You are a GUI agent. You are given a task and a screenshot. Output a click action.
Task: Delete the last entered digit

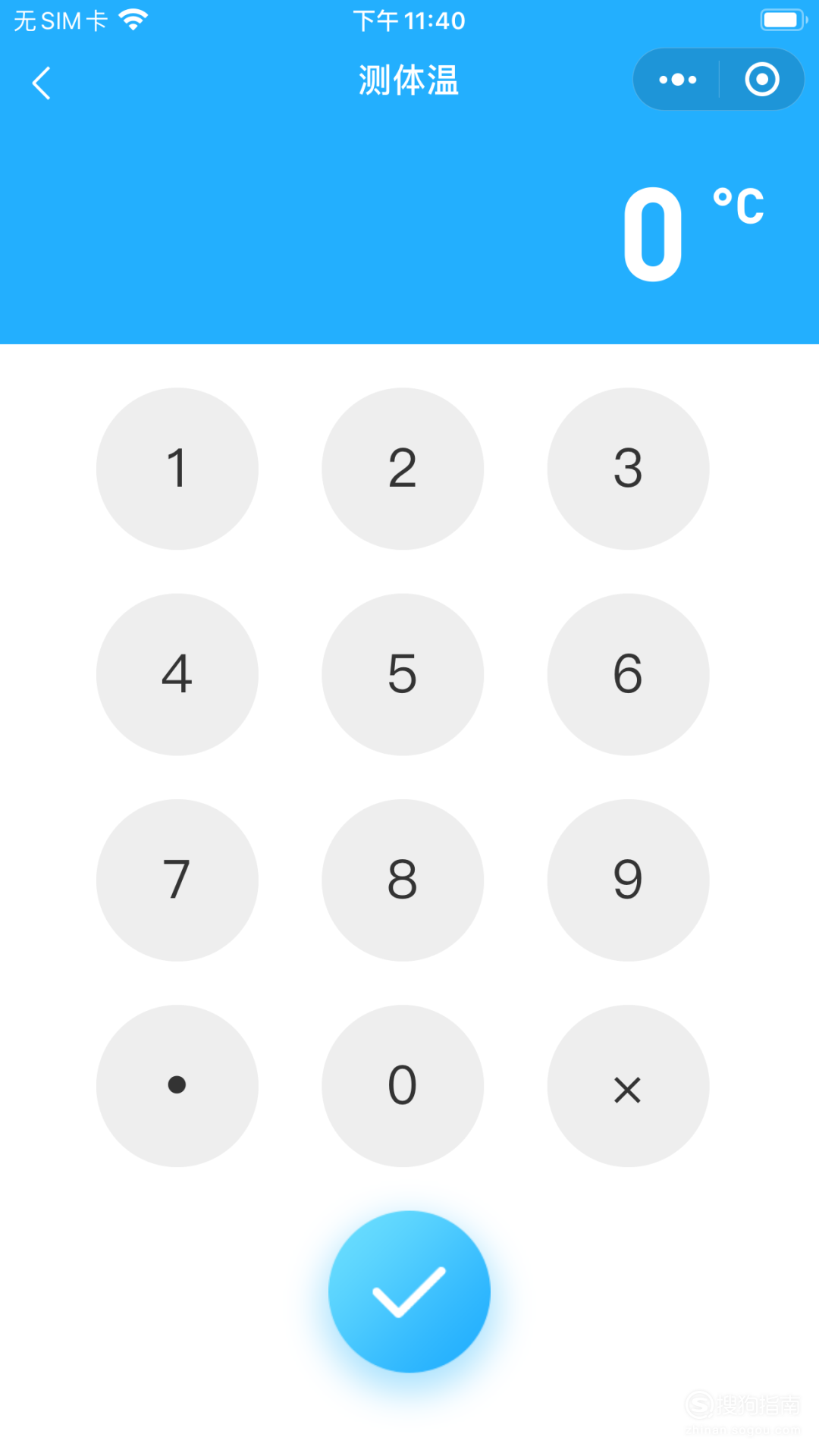(628, 1085)
